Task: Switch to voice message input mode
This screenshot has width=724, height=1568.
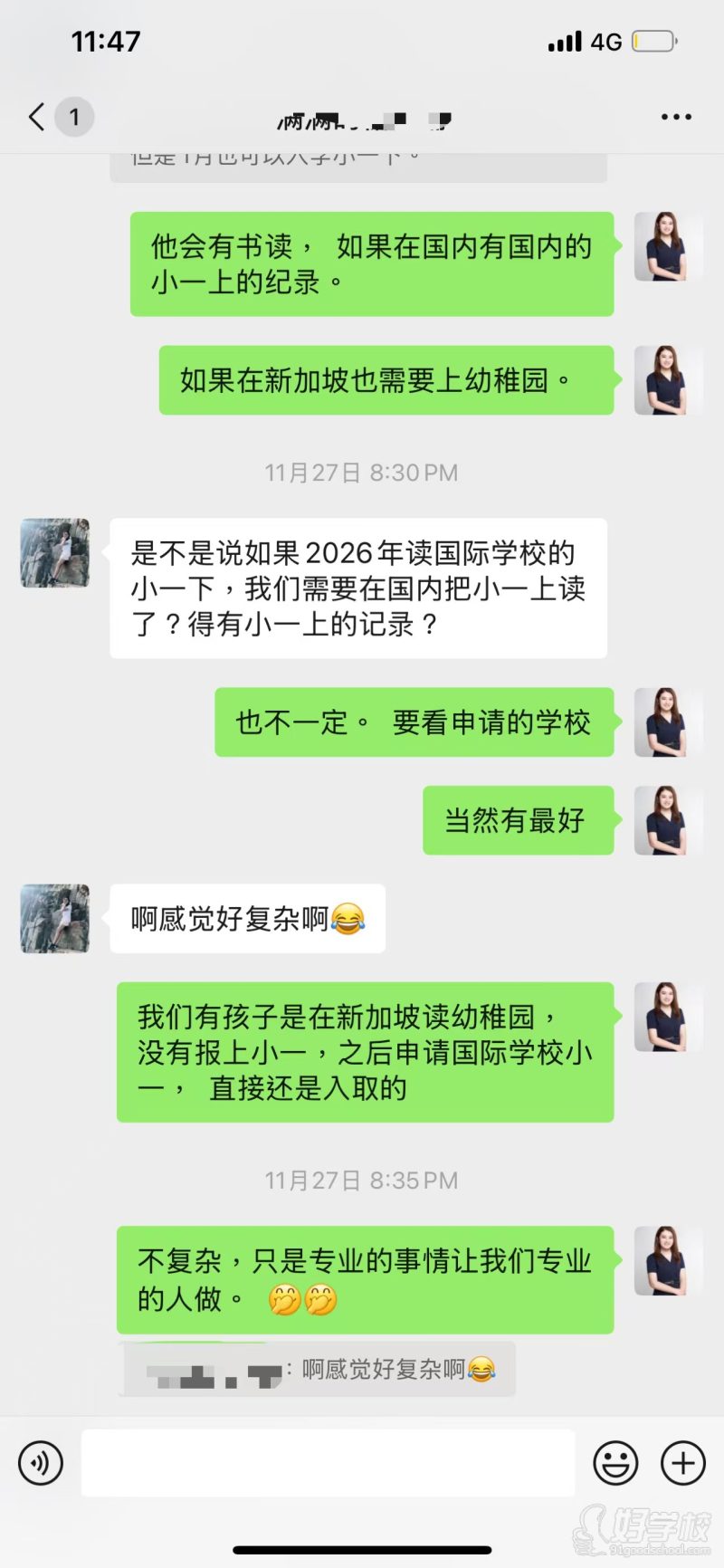Action: click(x=41, y=1462)
